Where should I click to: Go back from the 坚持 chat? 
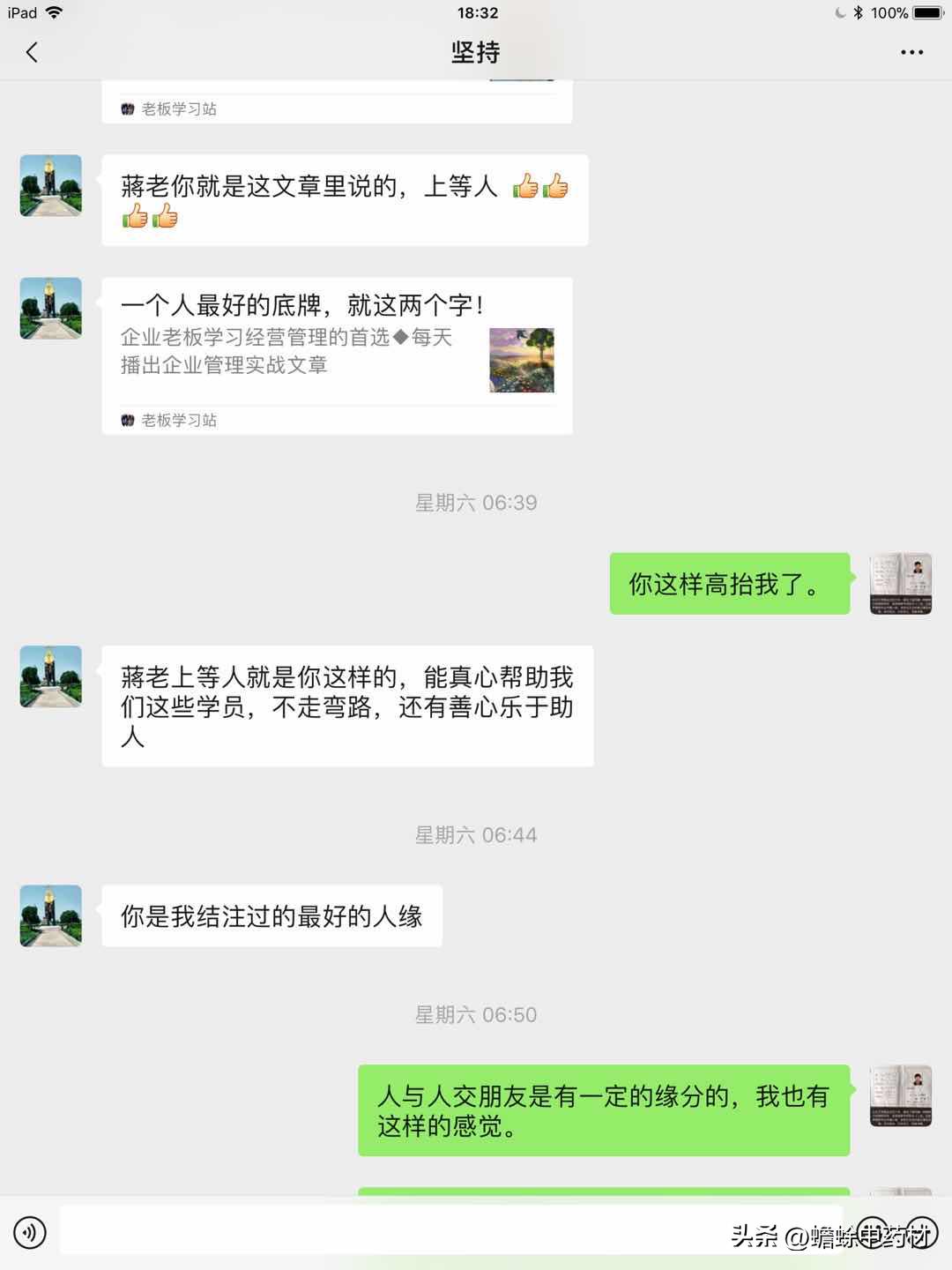[x=32, y=53]
